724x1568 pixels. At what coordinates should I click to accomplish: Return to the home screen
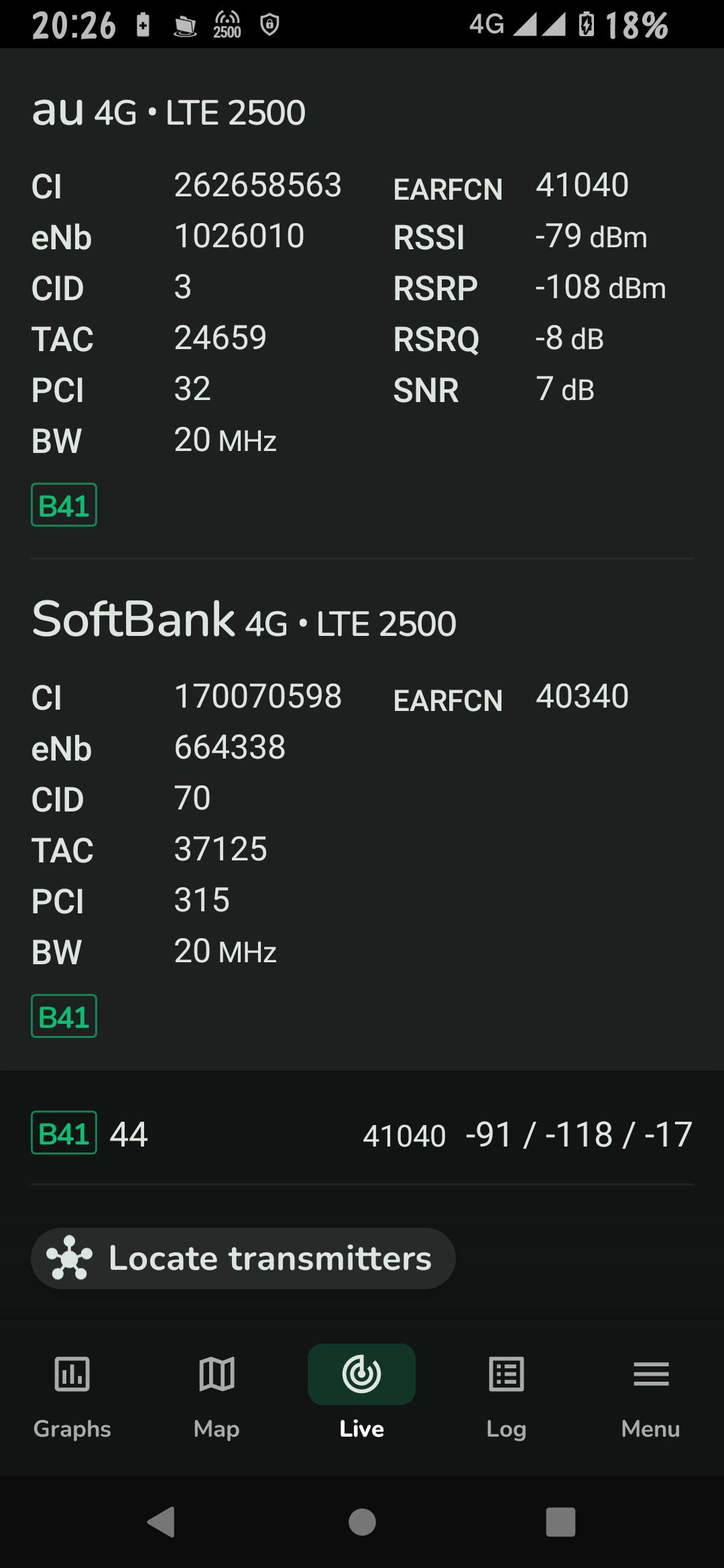(x=362, y=1522)
